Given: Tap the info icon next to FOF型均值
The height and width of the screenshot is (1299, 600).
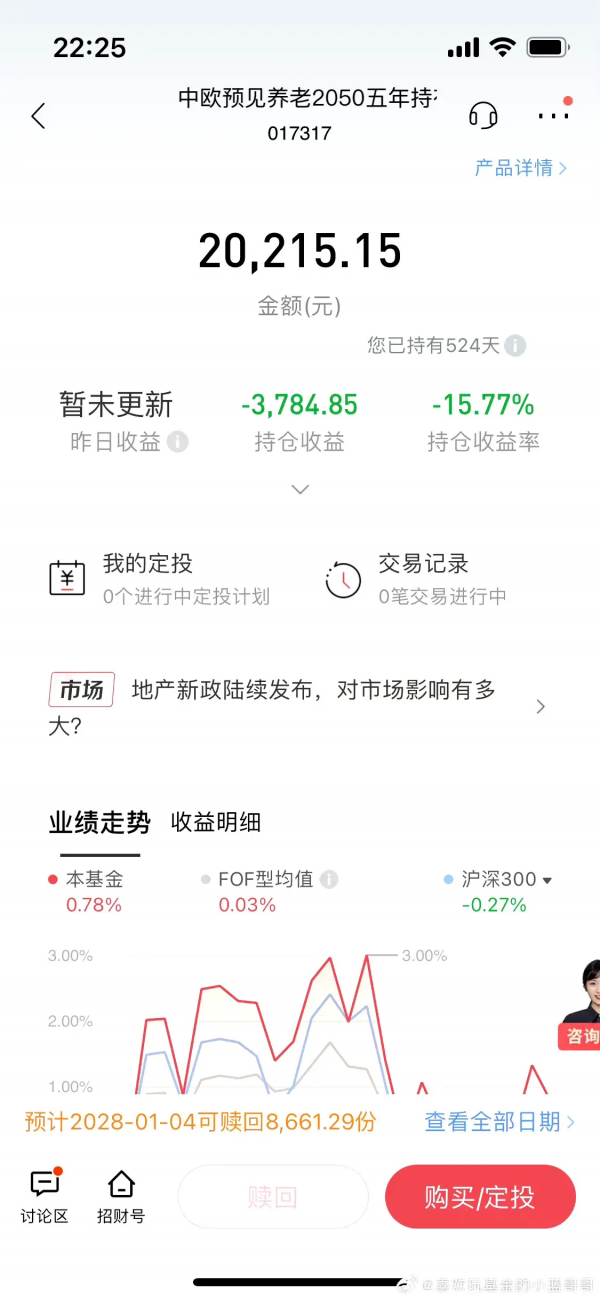Looking at the screenshot, I should point(328,880).
